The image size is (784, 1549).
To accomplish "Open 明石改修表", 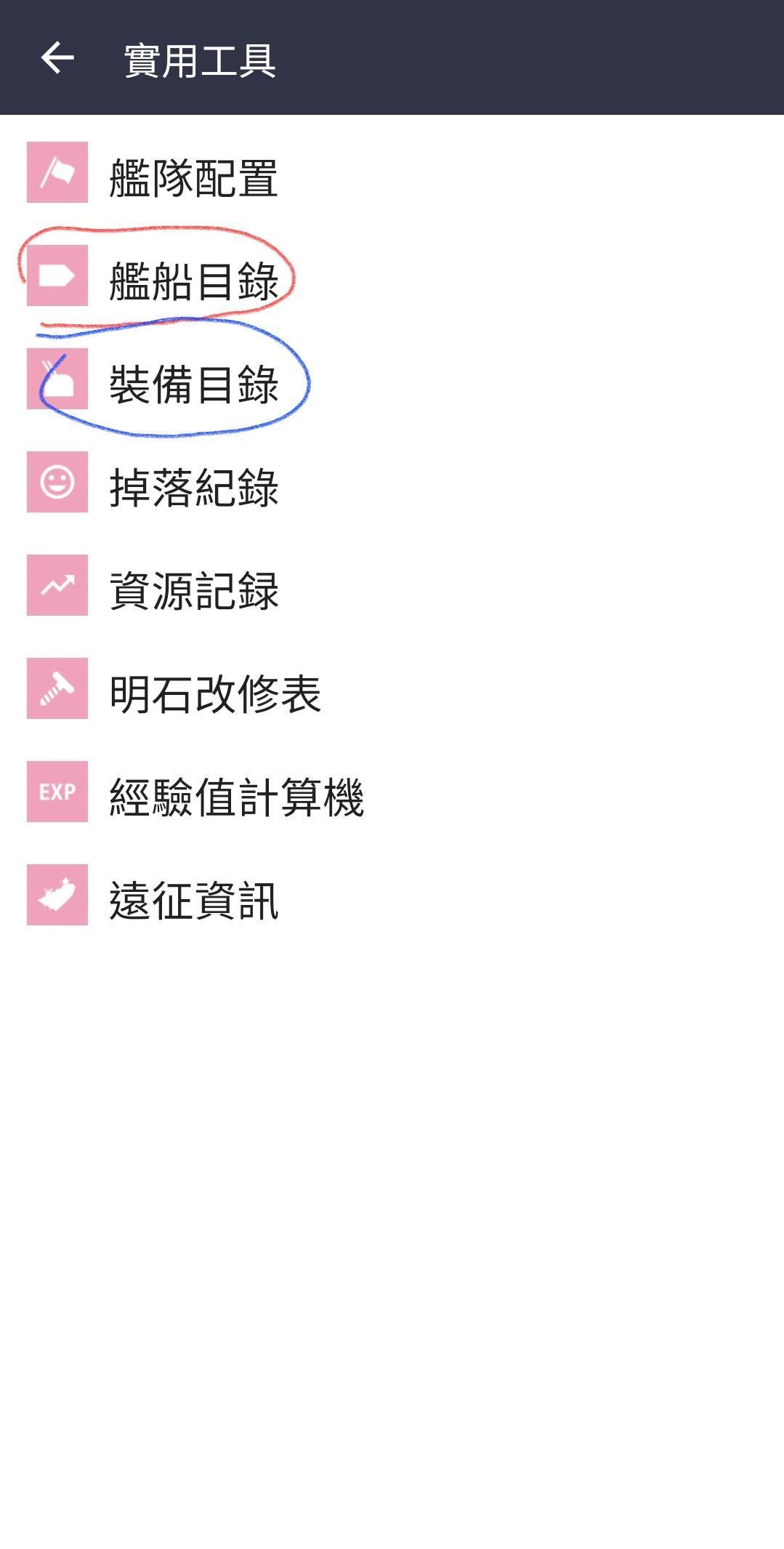I will click(214, 693).
